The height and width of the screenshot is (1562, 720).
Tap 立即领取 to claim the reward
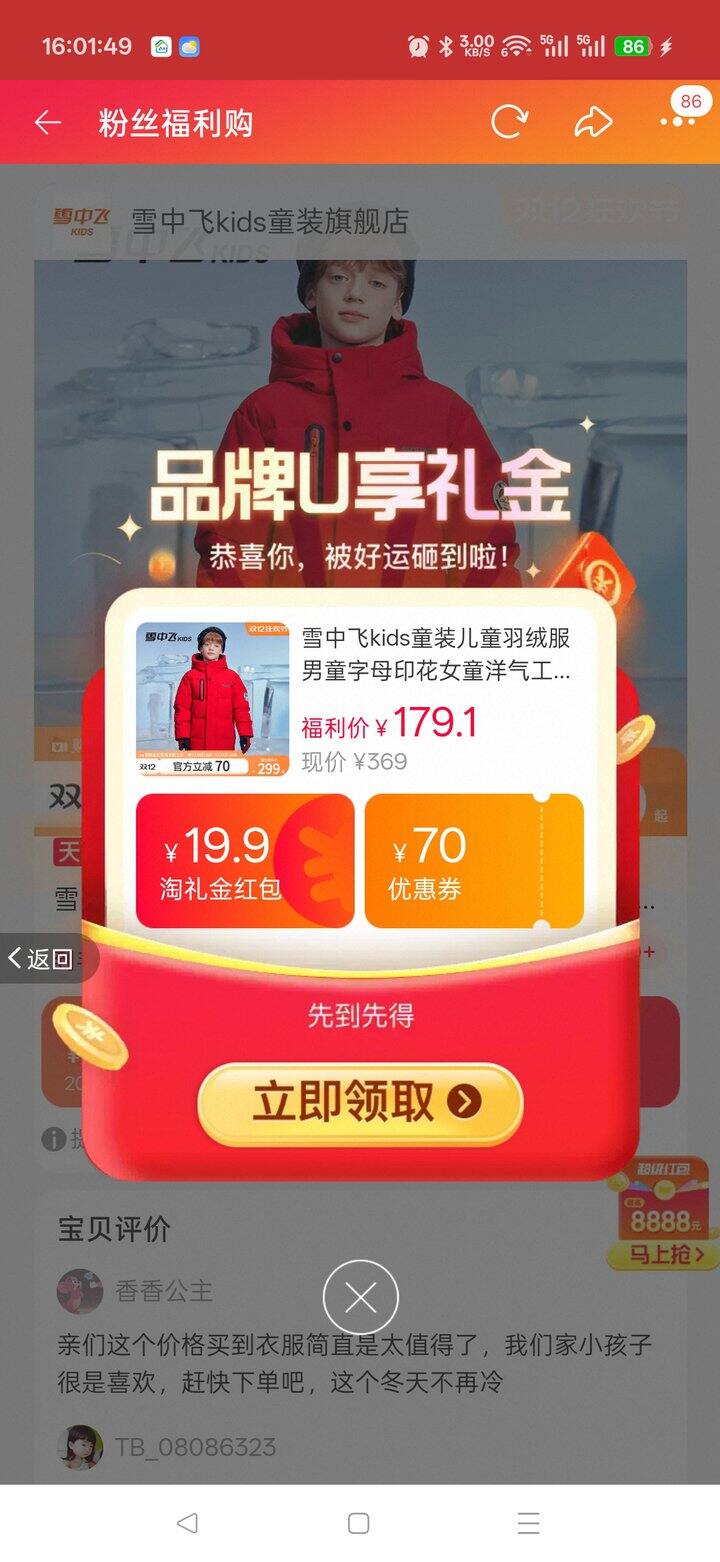pyautogui.click(x=360, y=1103)
